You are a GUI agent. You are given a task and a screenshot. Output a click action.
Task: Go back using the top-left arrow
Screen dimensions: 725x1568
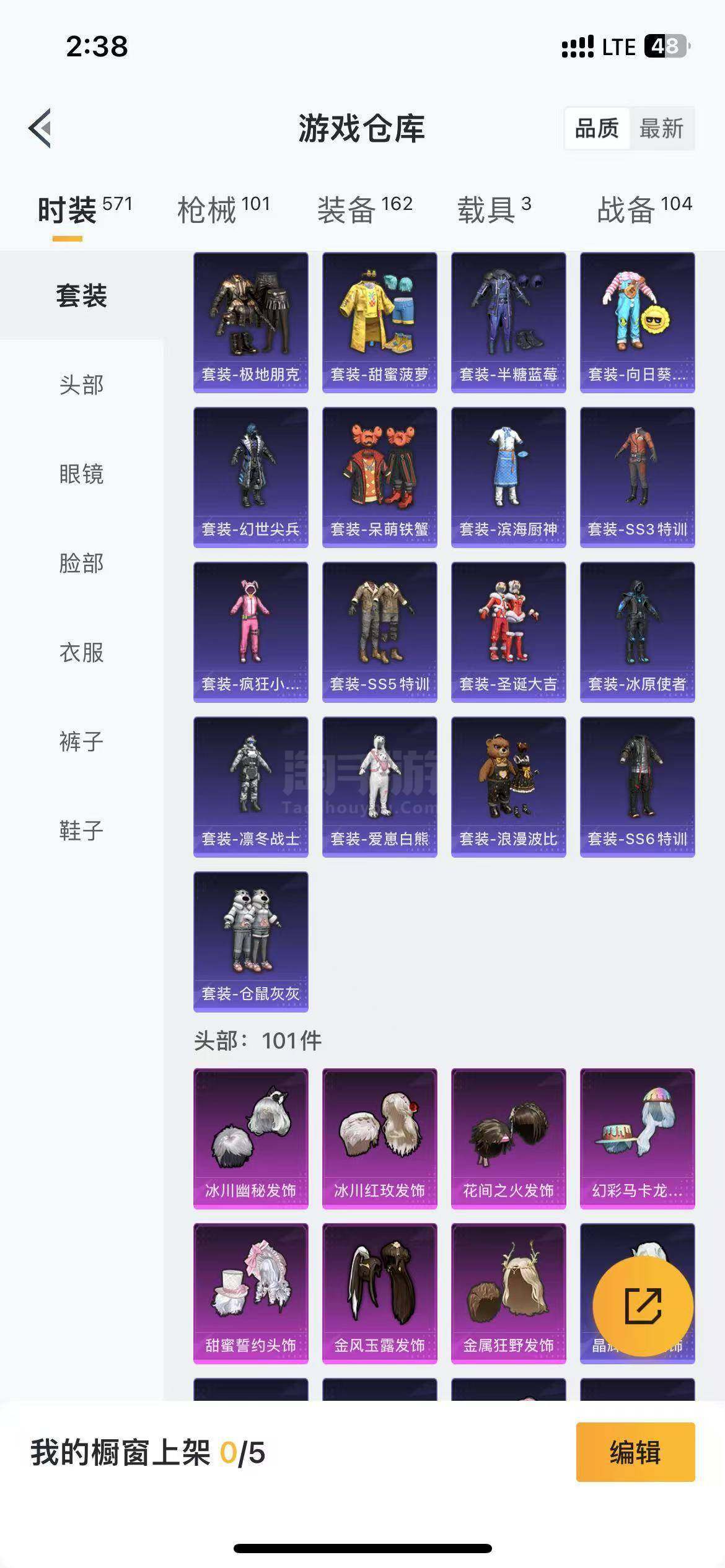coord(40,129)
